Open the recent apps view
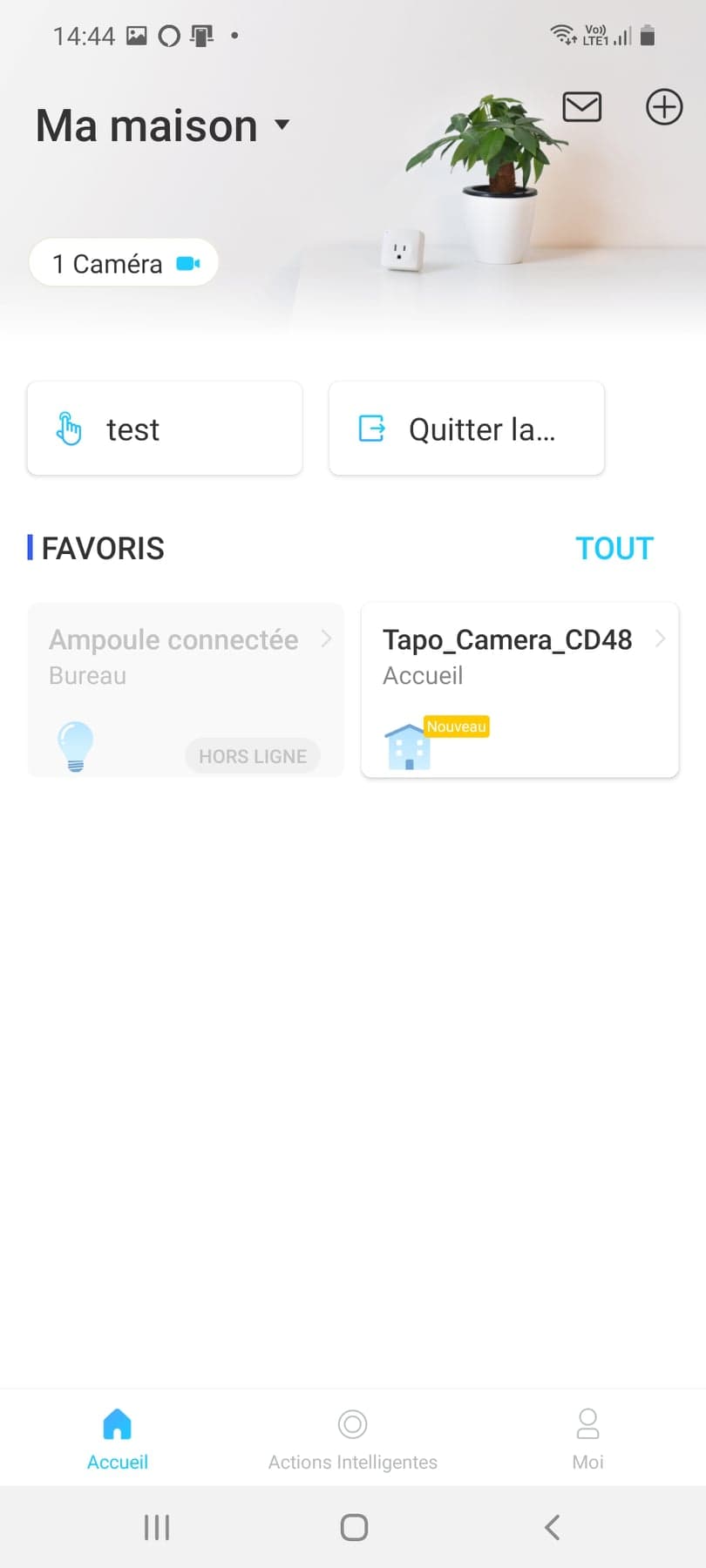The width and height of the screenshot is (706, 1568). click(x=157, y=1527)
